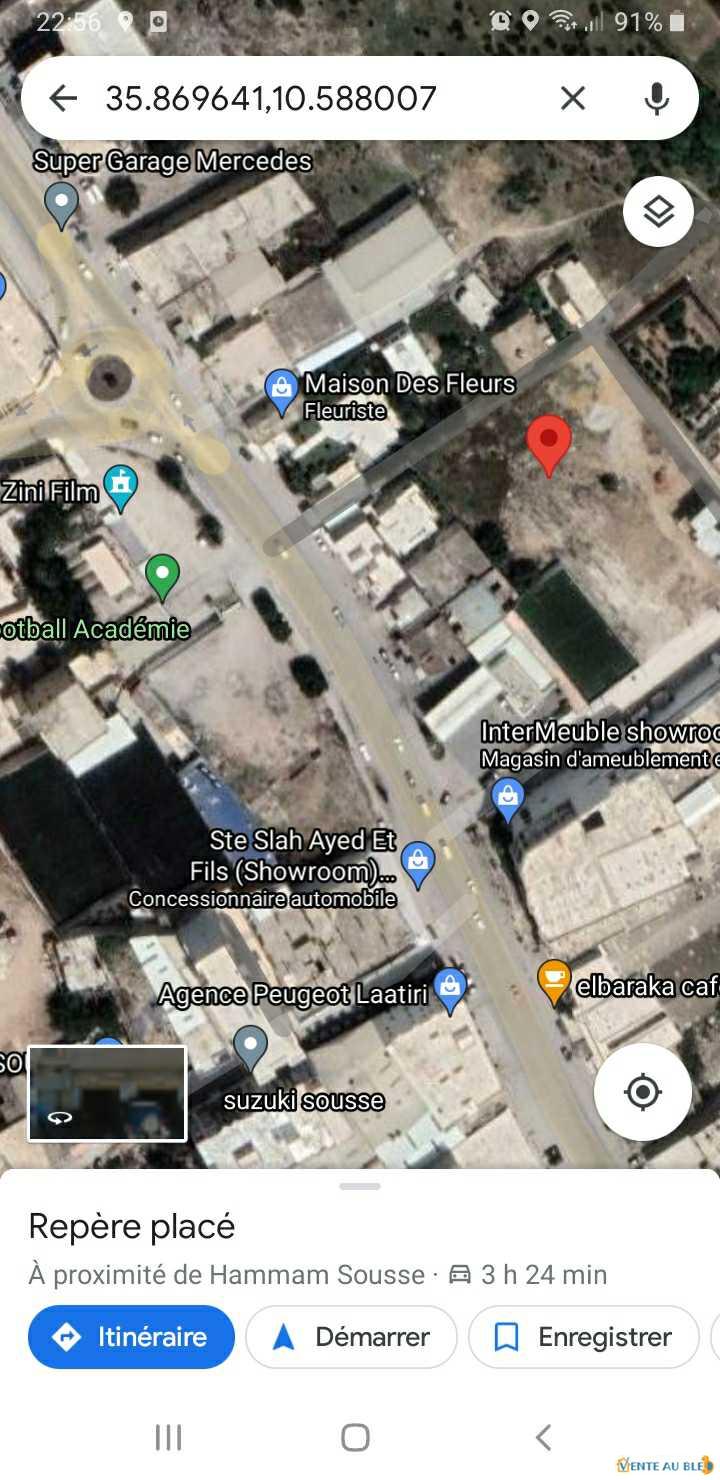The image size is (720, 1480).
Task: Save this place with Enregistrer
Action: [583, 1337]
